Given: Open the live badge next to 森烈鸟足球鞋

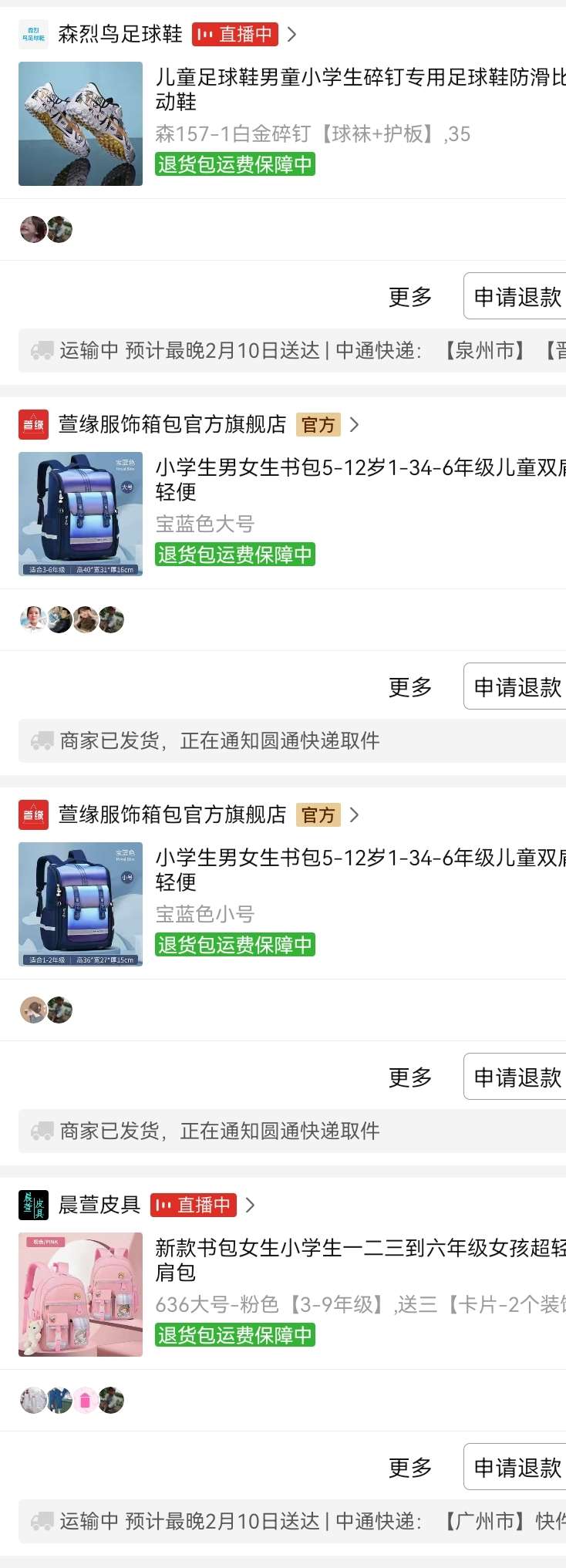Looking at the screenshot, I should click(x=235, y=34).
